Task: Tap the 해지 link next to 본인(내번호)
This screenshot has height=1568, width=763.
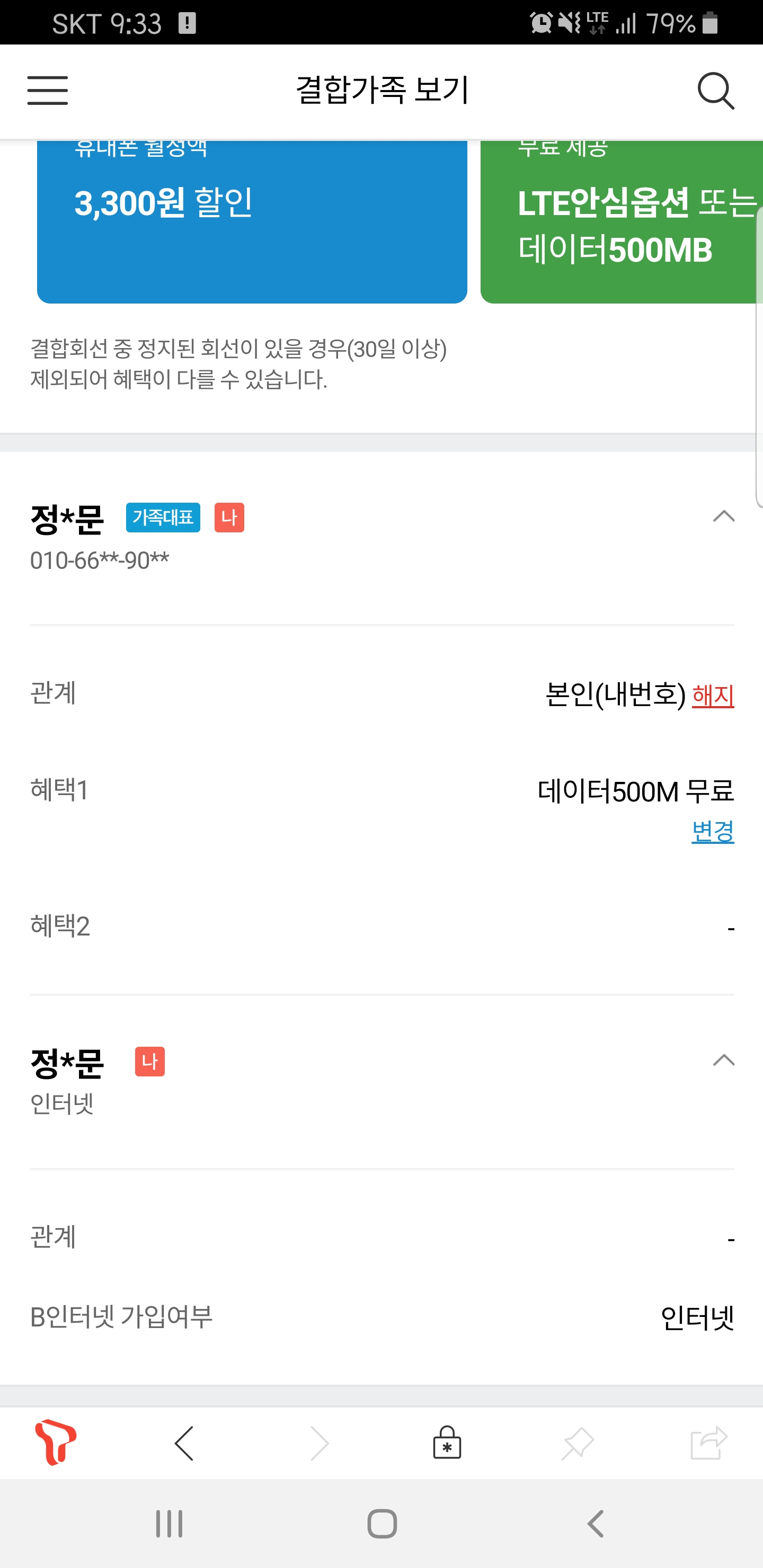Action: coord(713,696)
